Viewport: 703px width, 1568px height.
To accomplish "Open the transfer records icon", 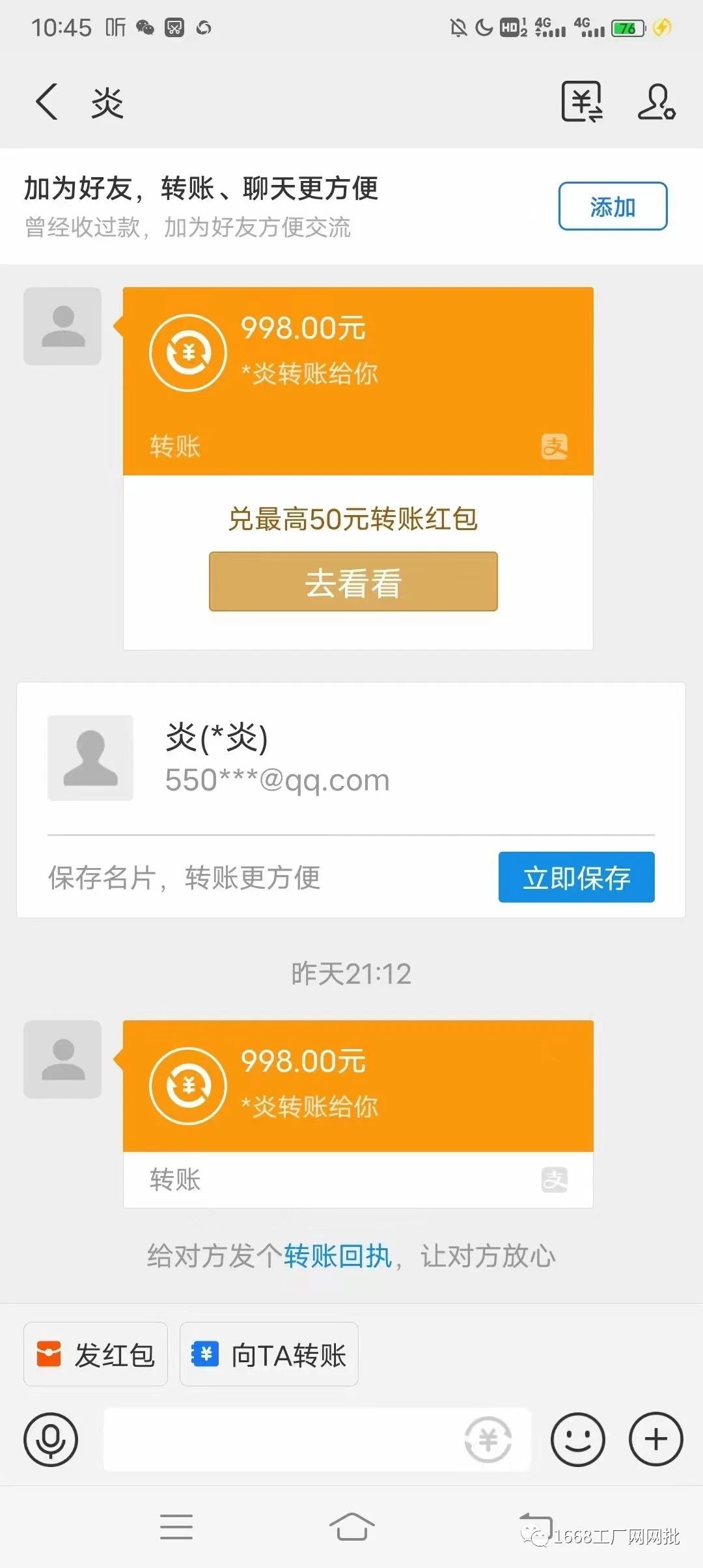I will click(582, 102).
